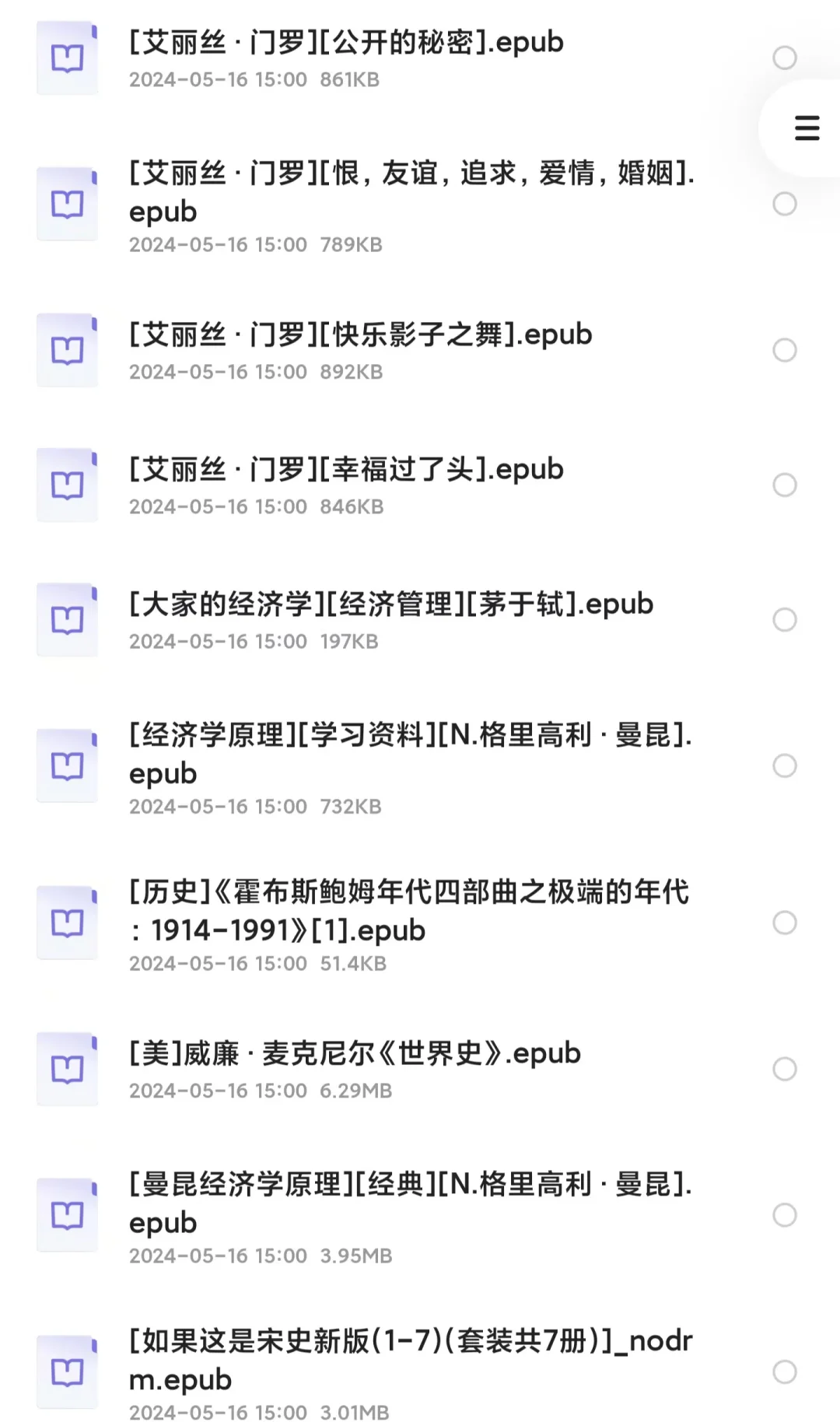Viewport: 840px width, 1422px height.
Task: Select the circle for 极端的年代 epub
Action: click(784, 923)
